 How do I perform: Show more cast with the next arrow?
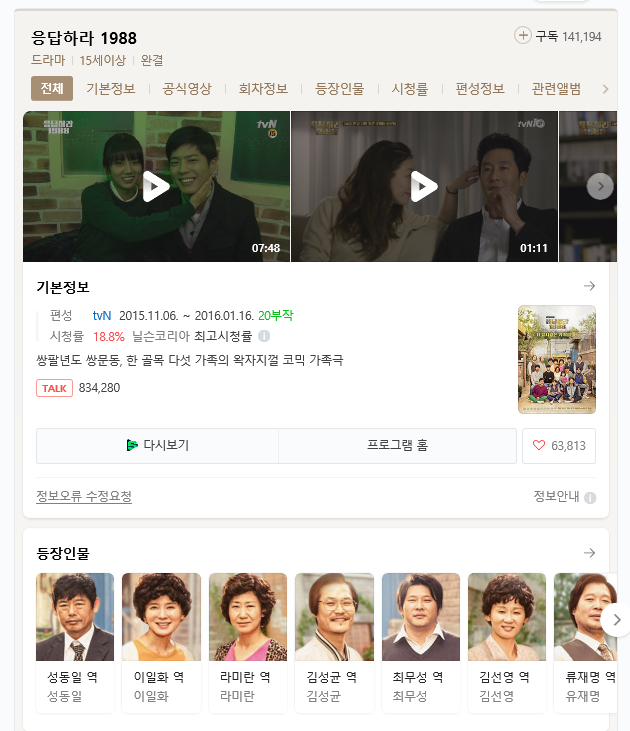pyautogui.click(x=616, y=620)
